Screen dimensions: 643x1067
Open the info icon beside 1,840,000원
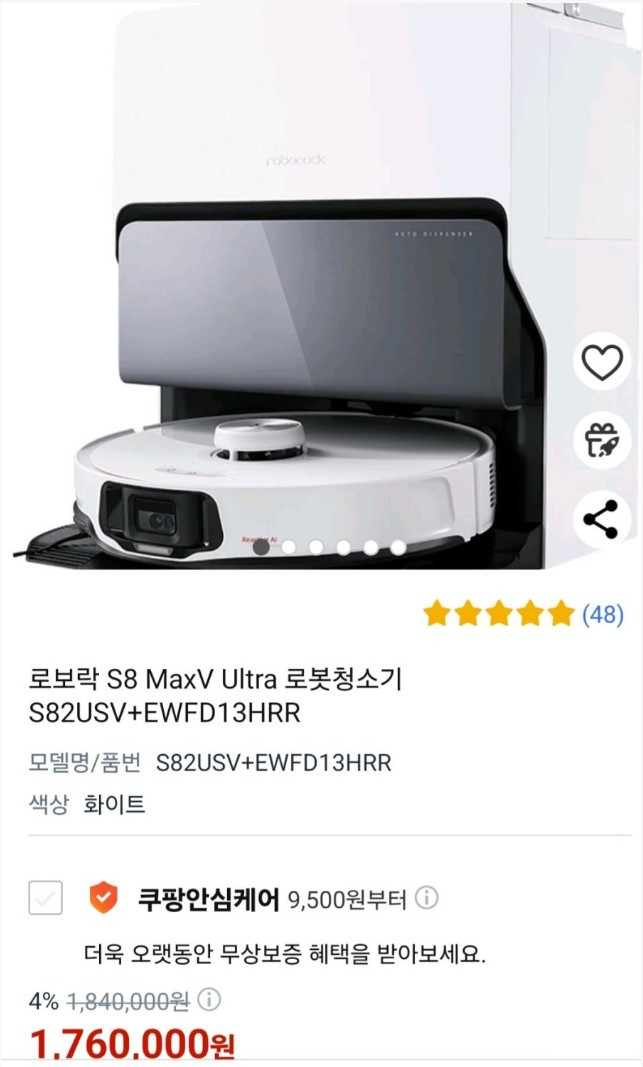tap(209, 1000)
